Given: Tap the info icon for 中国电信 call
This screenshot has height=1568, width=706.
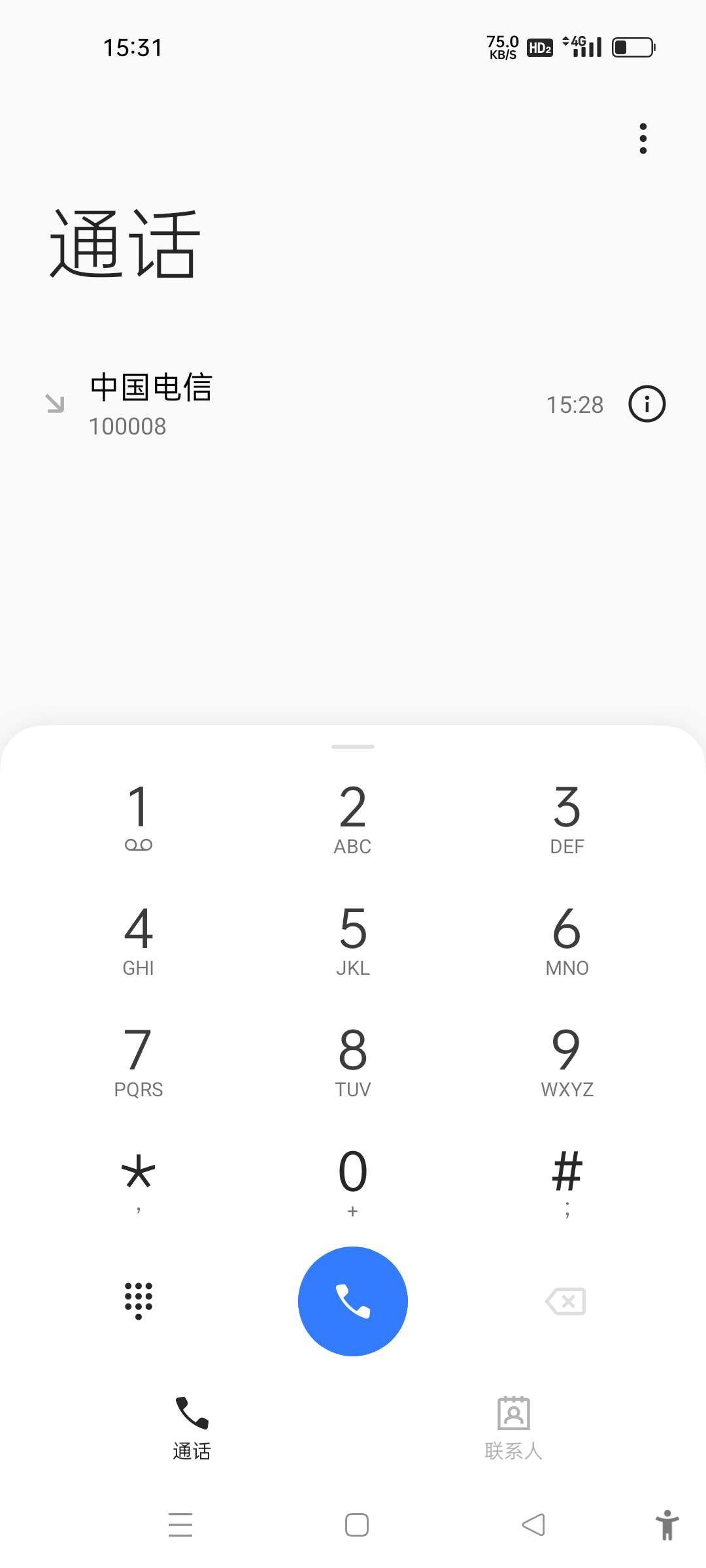Looking at the screenshot, I should 647,404.
